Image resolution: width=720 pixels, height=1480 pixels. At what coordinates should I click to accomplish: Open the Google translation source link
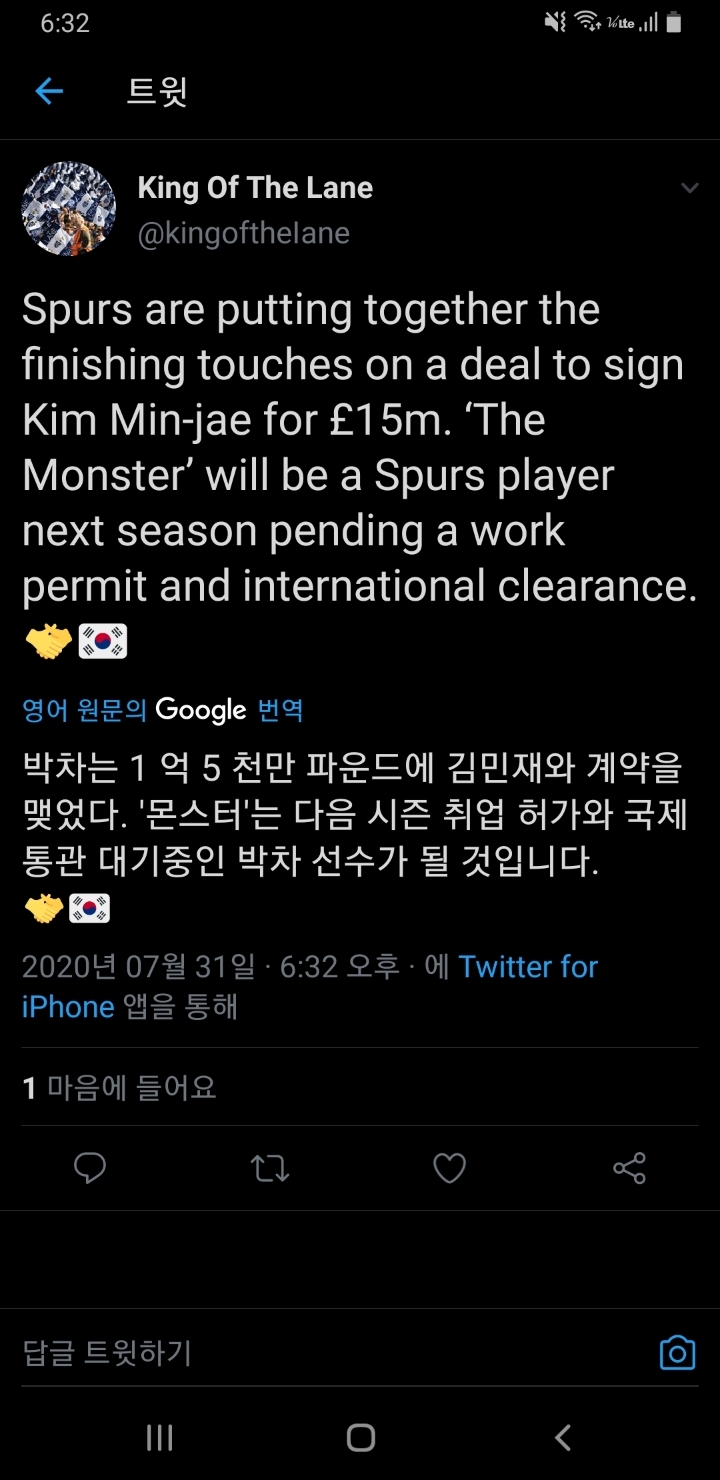tap(163, 710)
